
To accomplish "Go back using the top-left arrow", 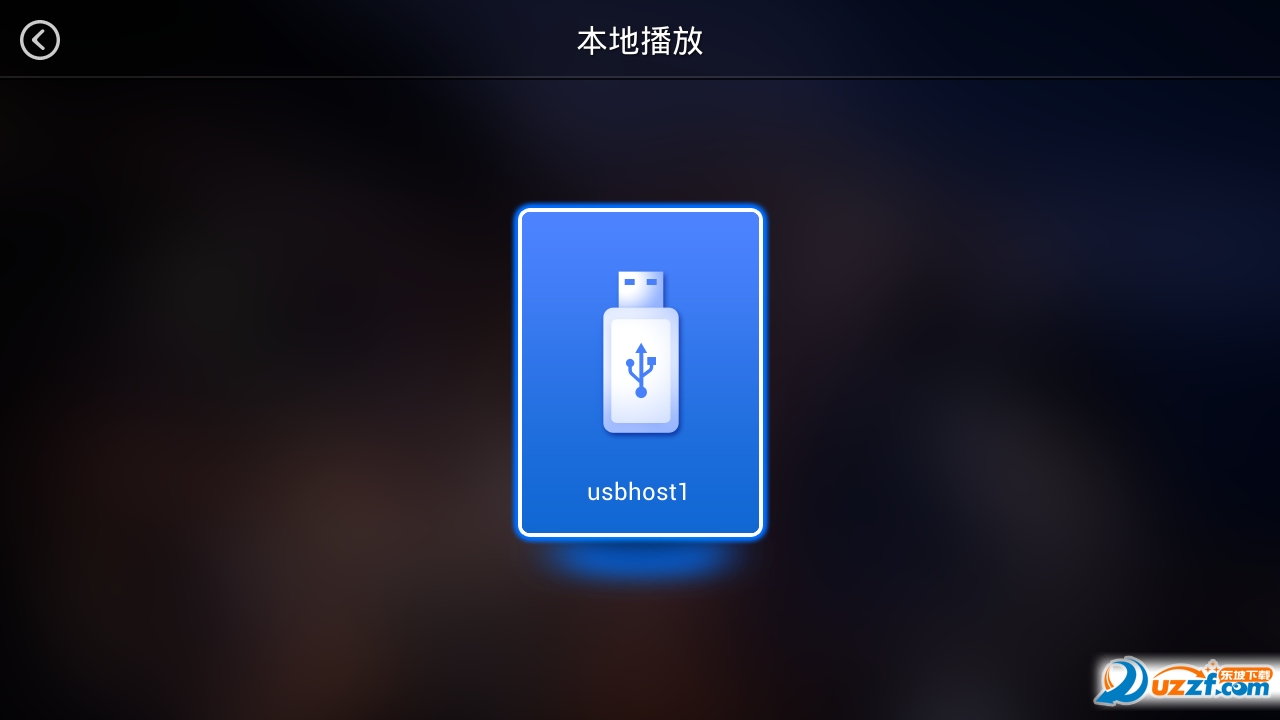I will tap(40, 41).
